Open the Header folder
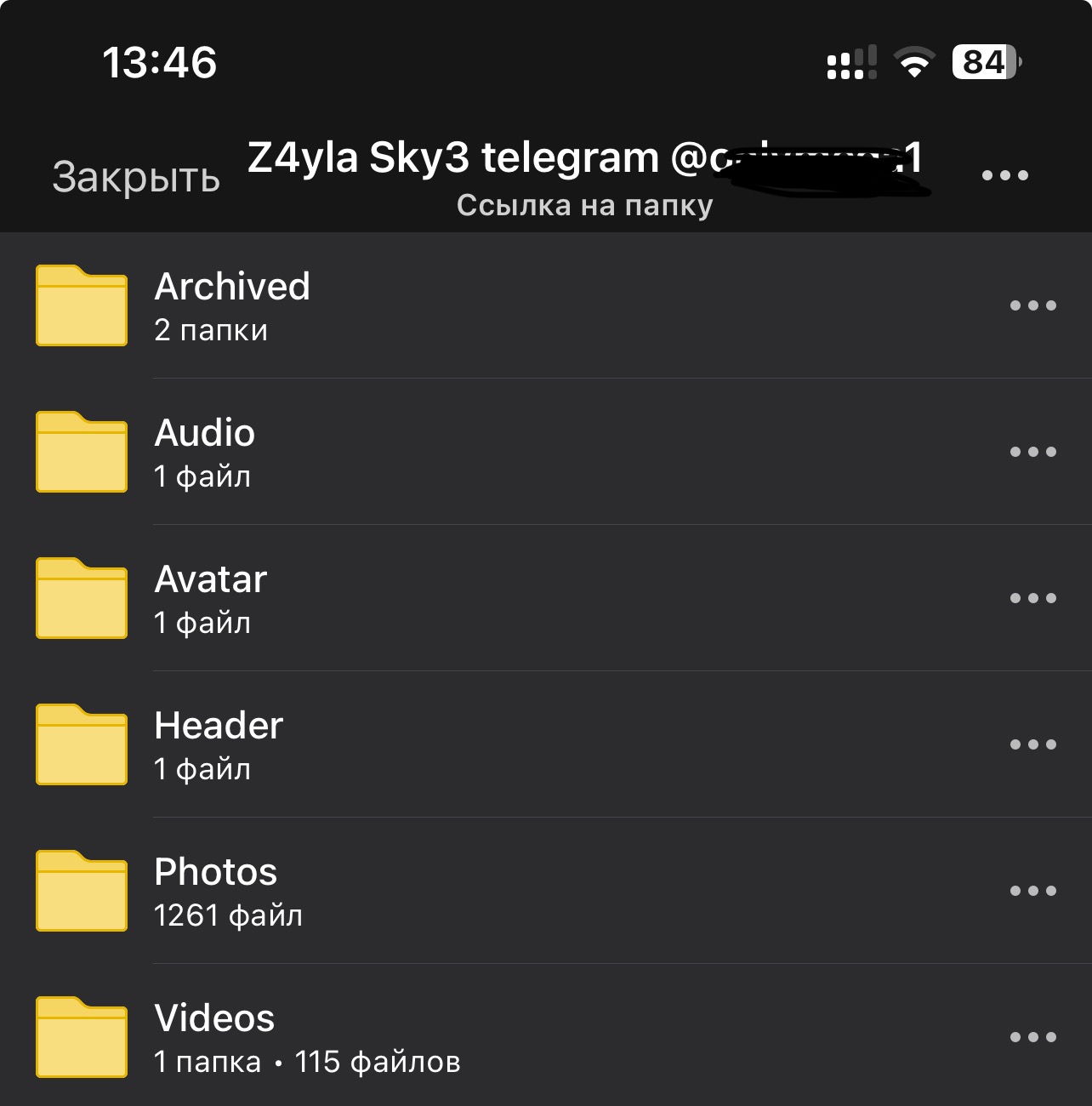The width and height of the screenshot is (1092, 1106). click(546, 744)
